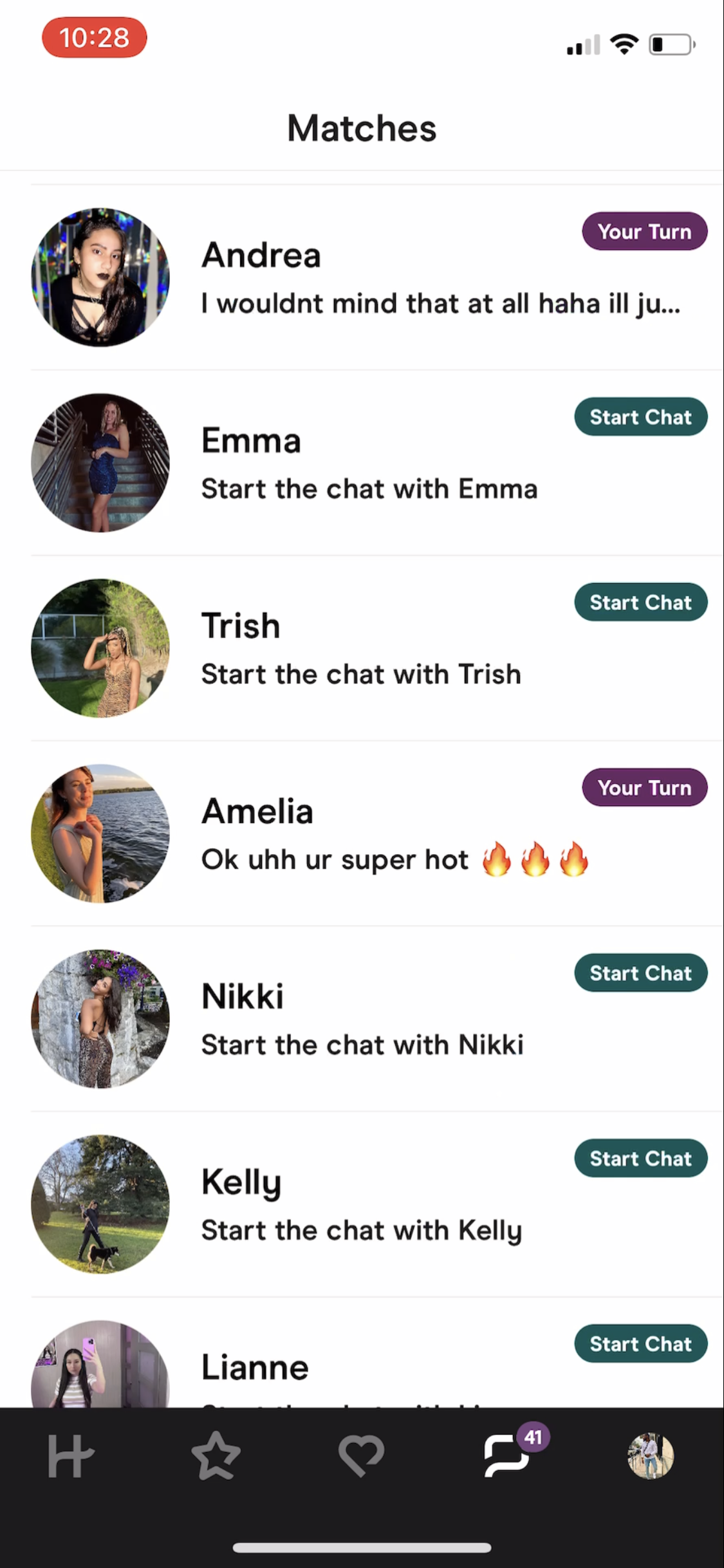
Task: Open the Standouts star tab
Action: pyautogui.click(x=216, y=1456)
